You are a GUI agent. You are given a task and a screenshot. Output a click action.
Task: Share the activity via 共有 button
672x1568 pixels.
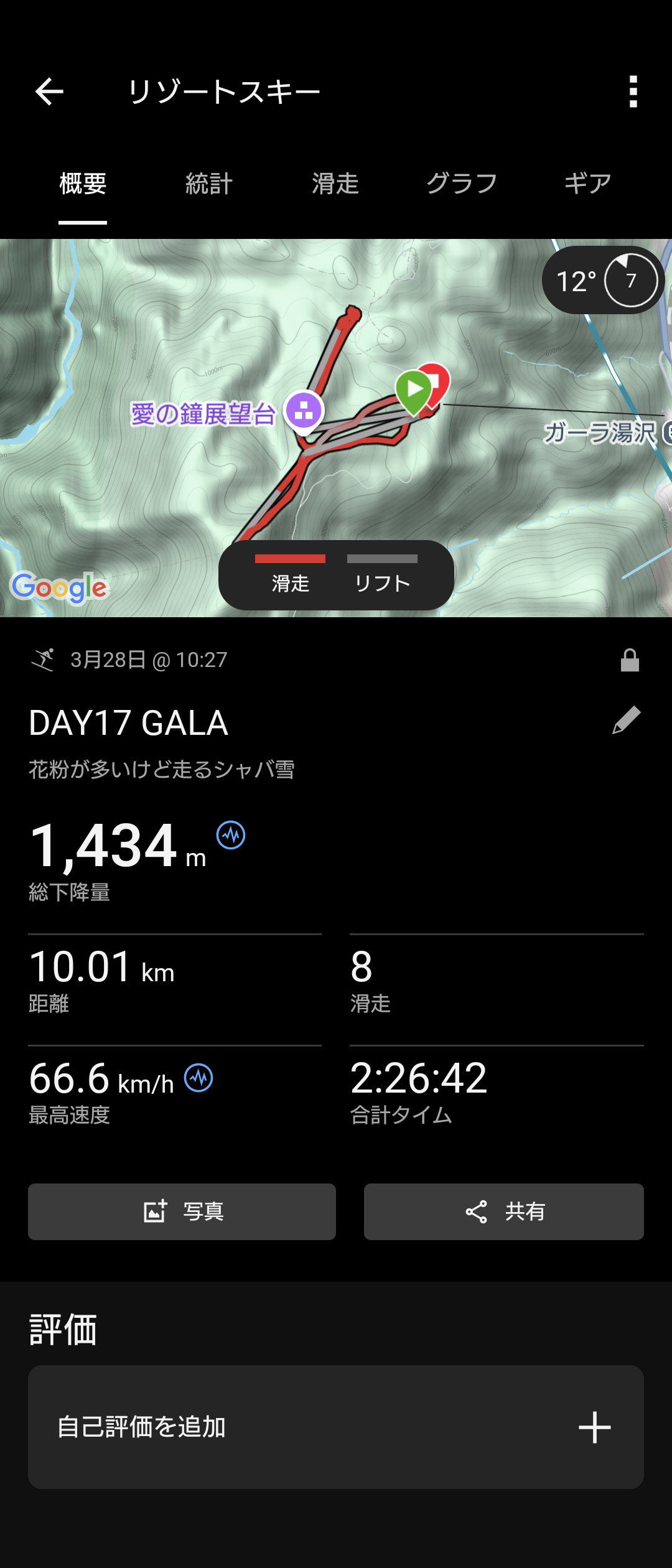click(x=503, y=1211)
